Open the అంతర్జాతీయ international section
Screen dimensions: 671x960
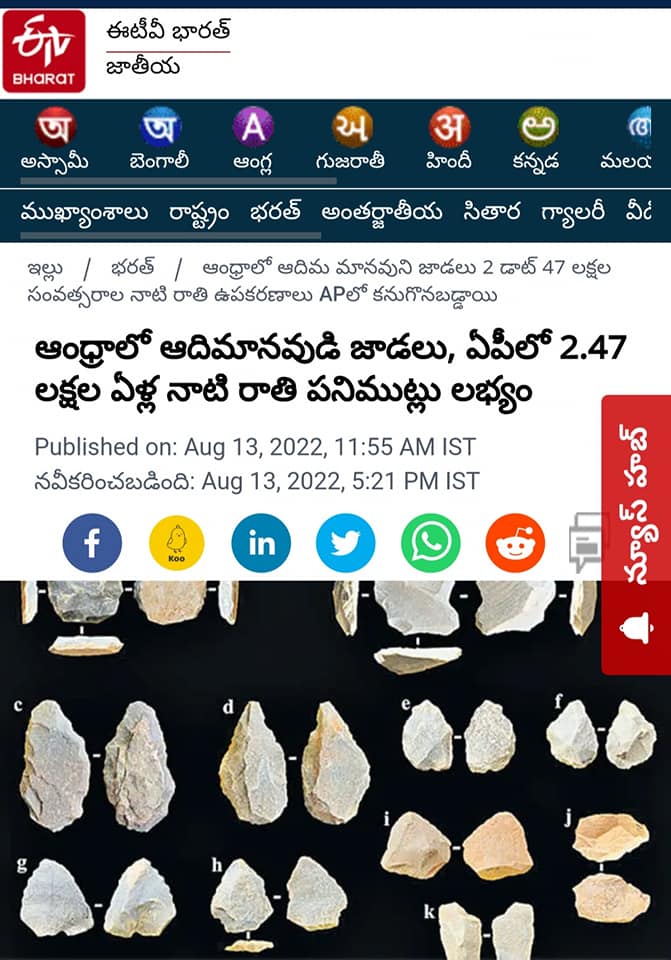pyautogui.click(x=382, y=212)
